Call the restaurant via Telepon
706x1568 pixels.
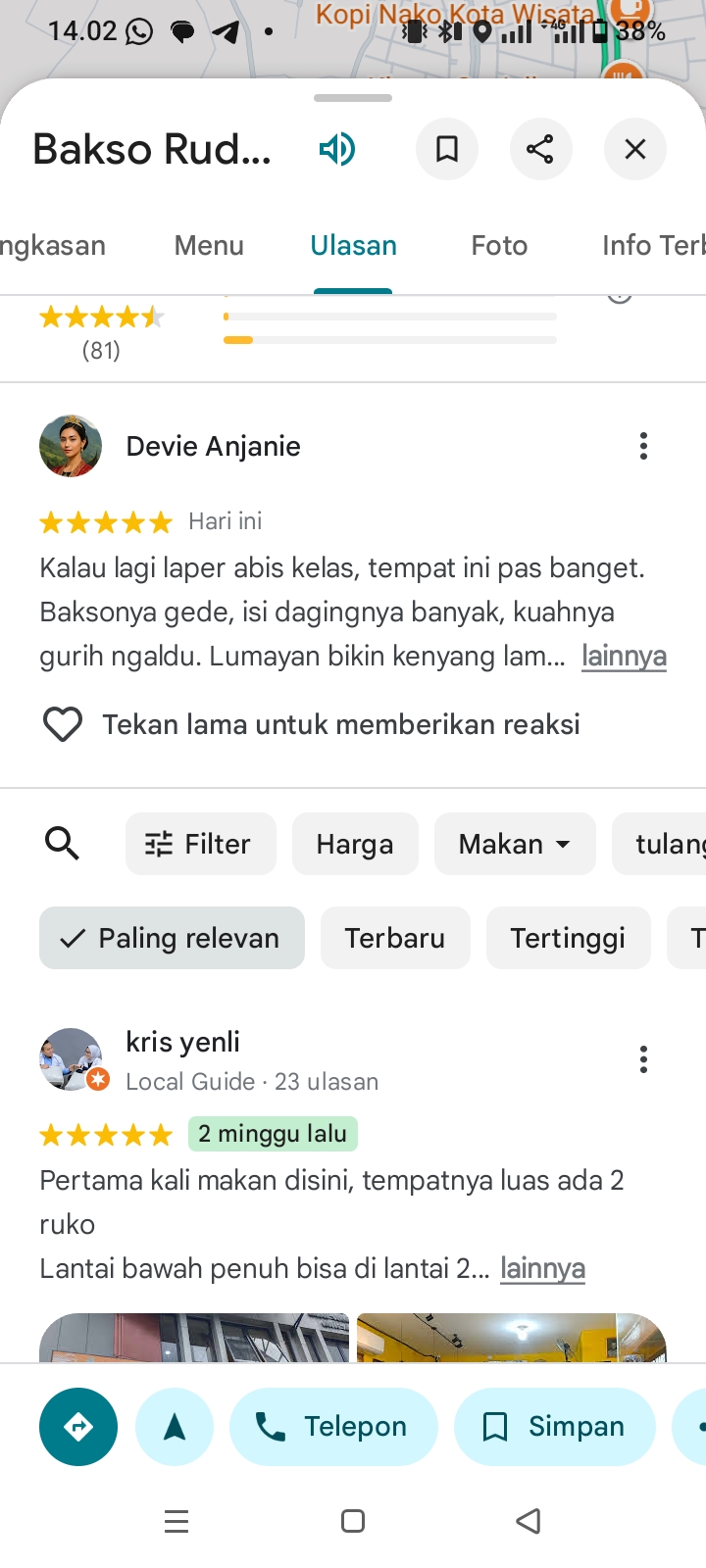point(333,1427)
